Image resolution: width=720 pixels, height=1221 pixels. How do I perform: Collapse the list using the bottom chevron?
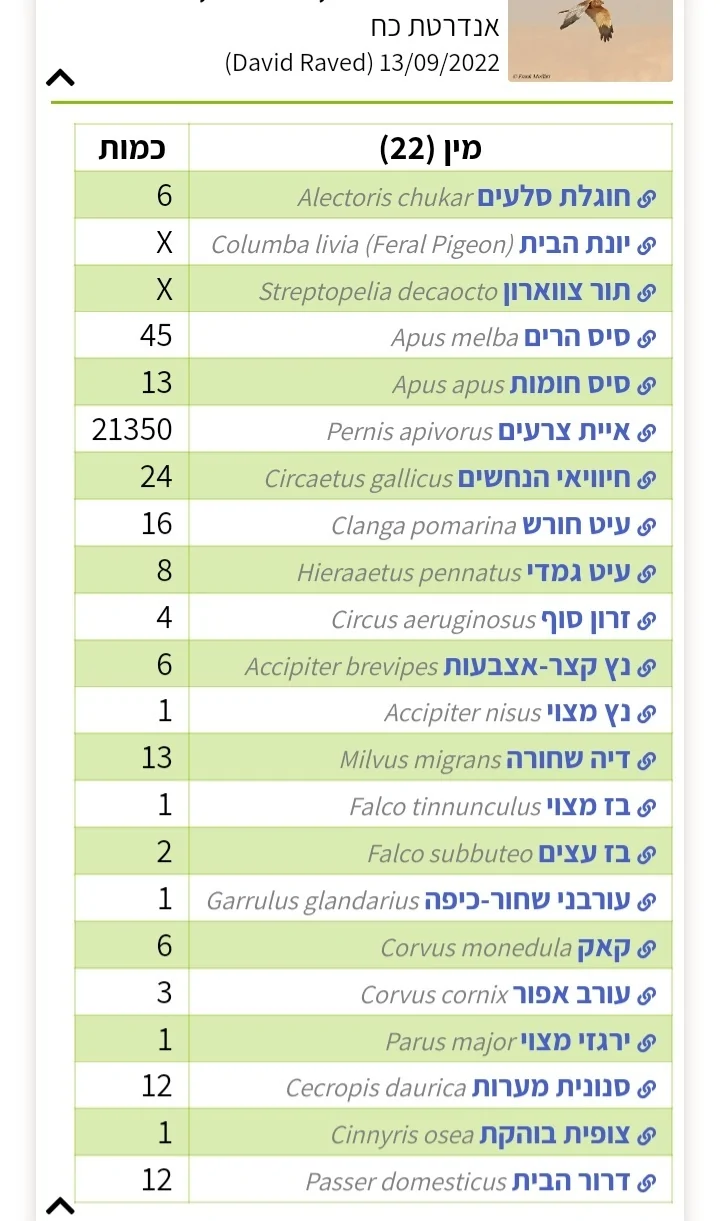[61, 1206]
